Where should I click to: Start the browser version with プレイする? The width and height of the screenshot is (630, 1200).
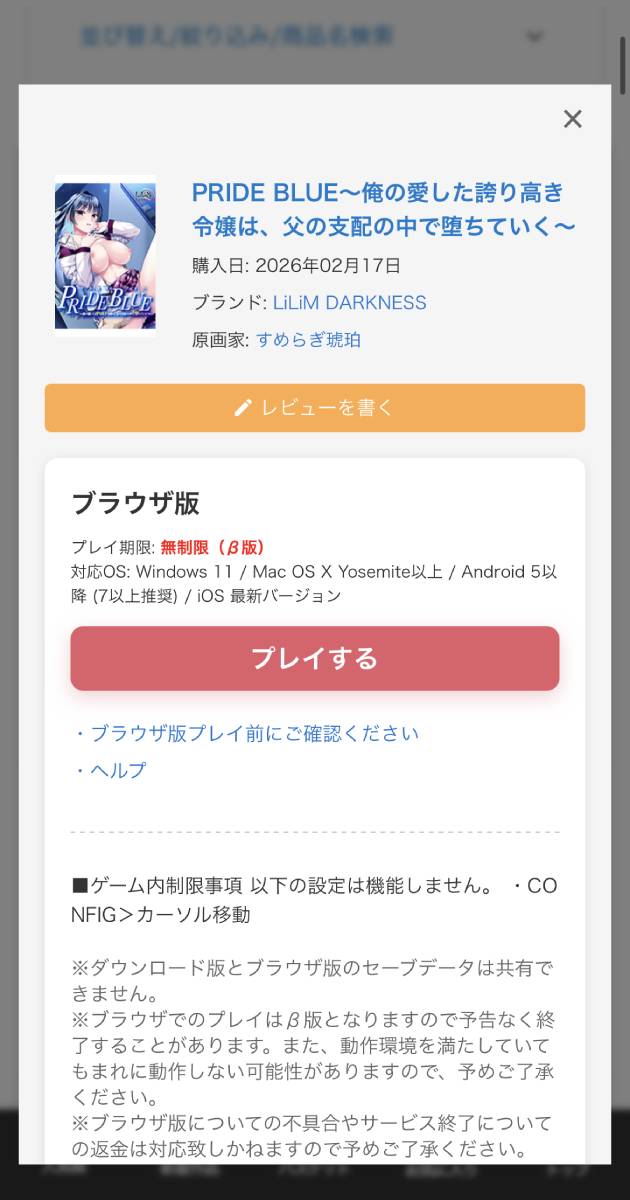[x=314, y=658]
